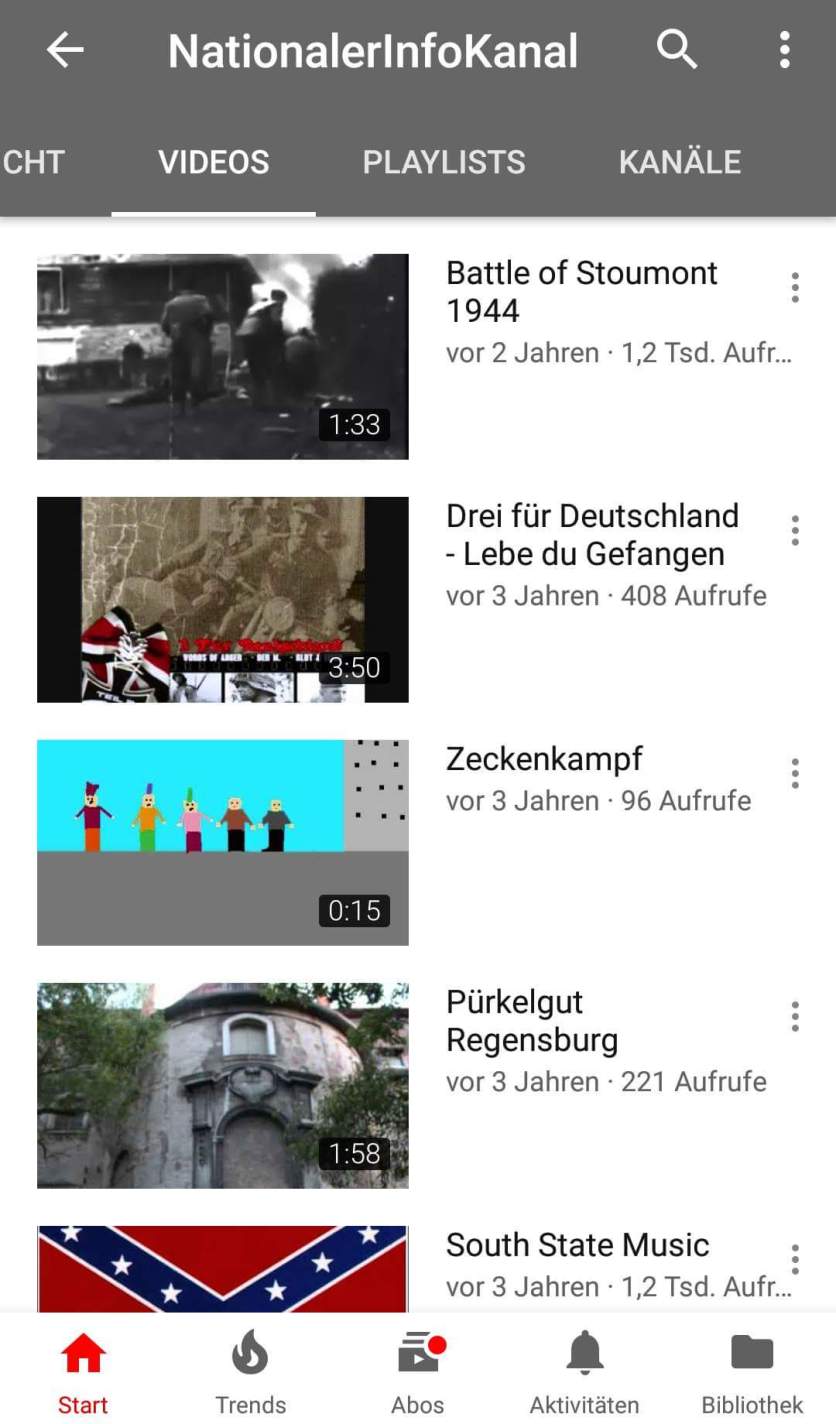Play the Pürkelgut Regensburg video
The image size is (836, 1424).
223,1085
